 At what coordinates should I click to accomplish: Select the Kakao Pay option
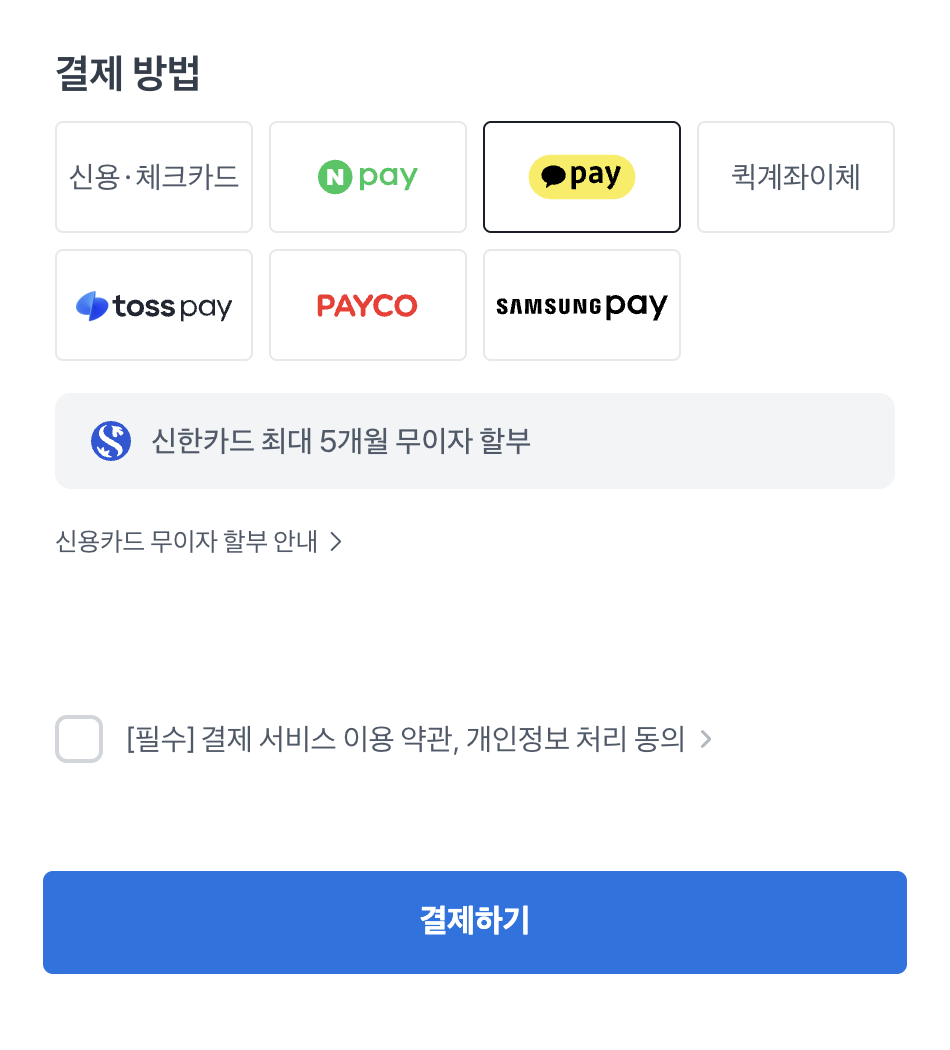pos(582,177)
